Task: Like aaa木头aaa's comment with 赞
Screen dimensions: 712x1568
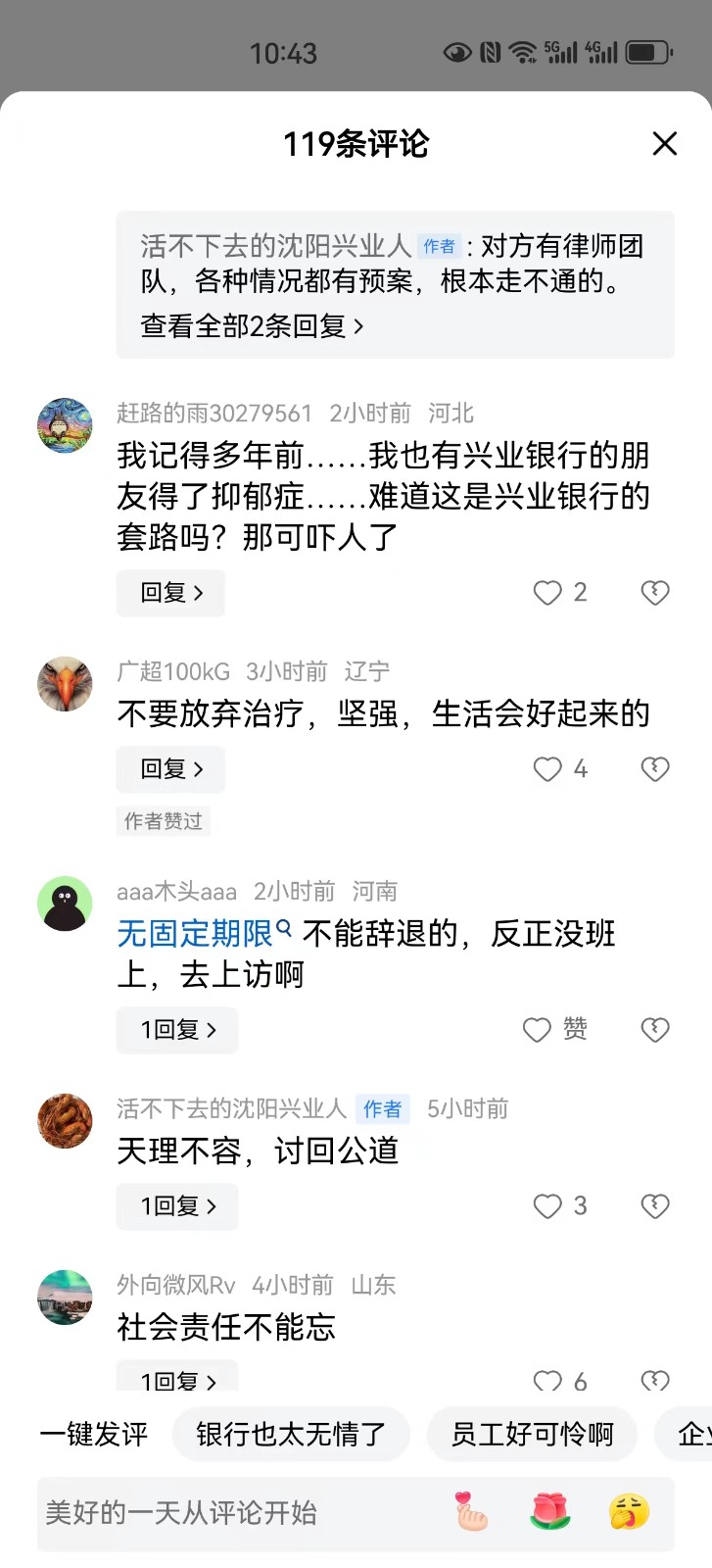Action: (538, 1030)
